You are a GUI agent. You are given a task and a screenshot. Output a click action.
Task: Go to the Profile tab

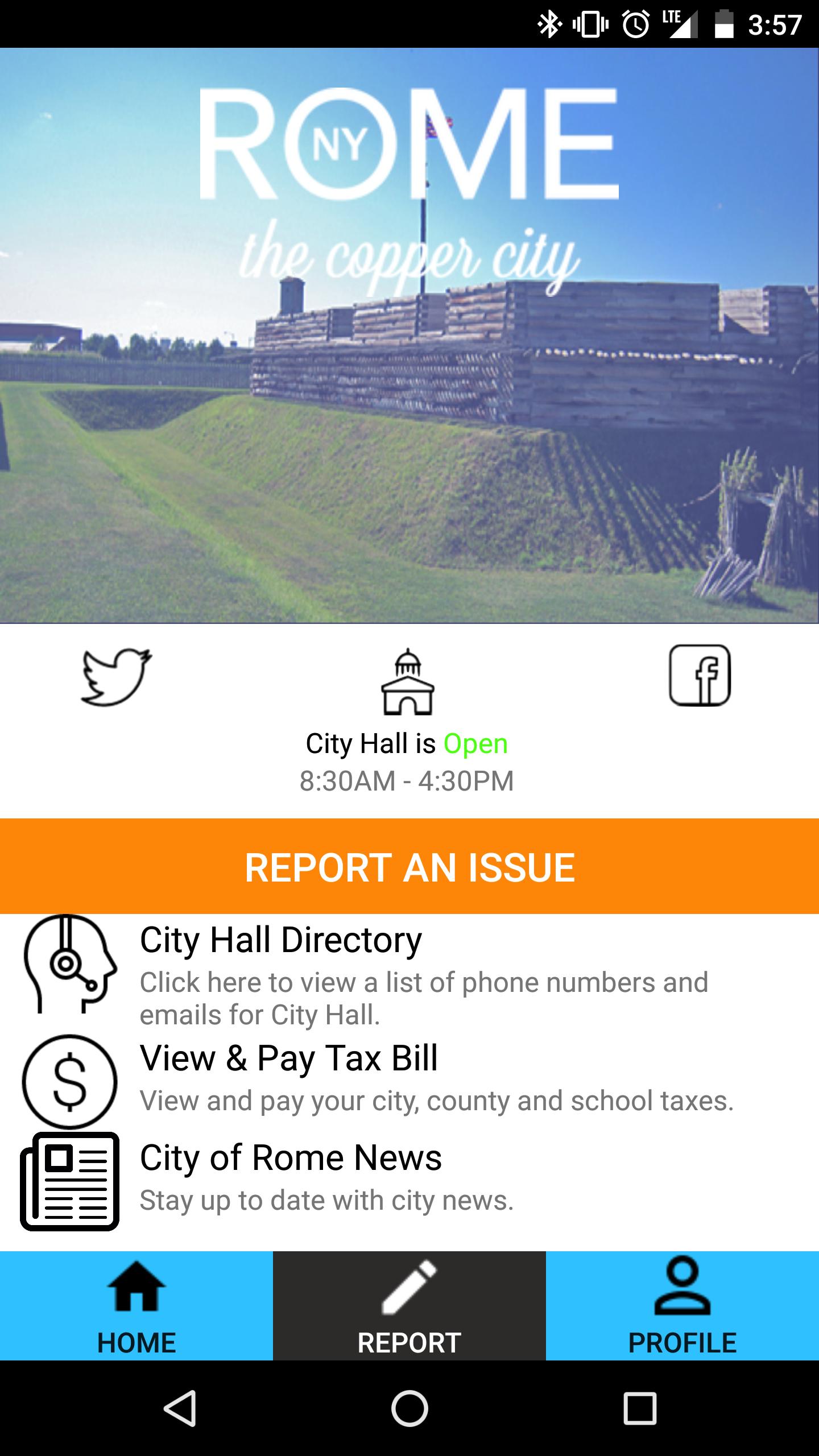(x=682, y=1306)
